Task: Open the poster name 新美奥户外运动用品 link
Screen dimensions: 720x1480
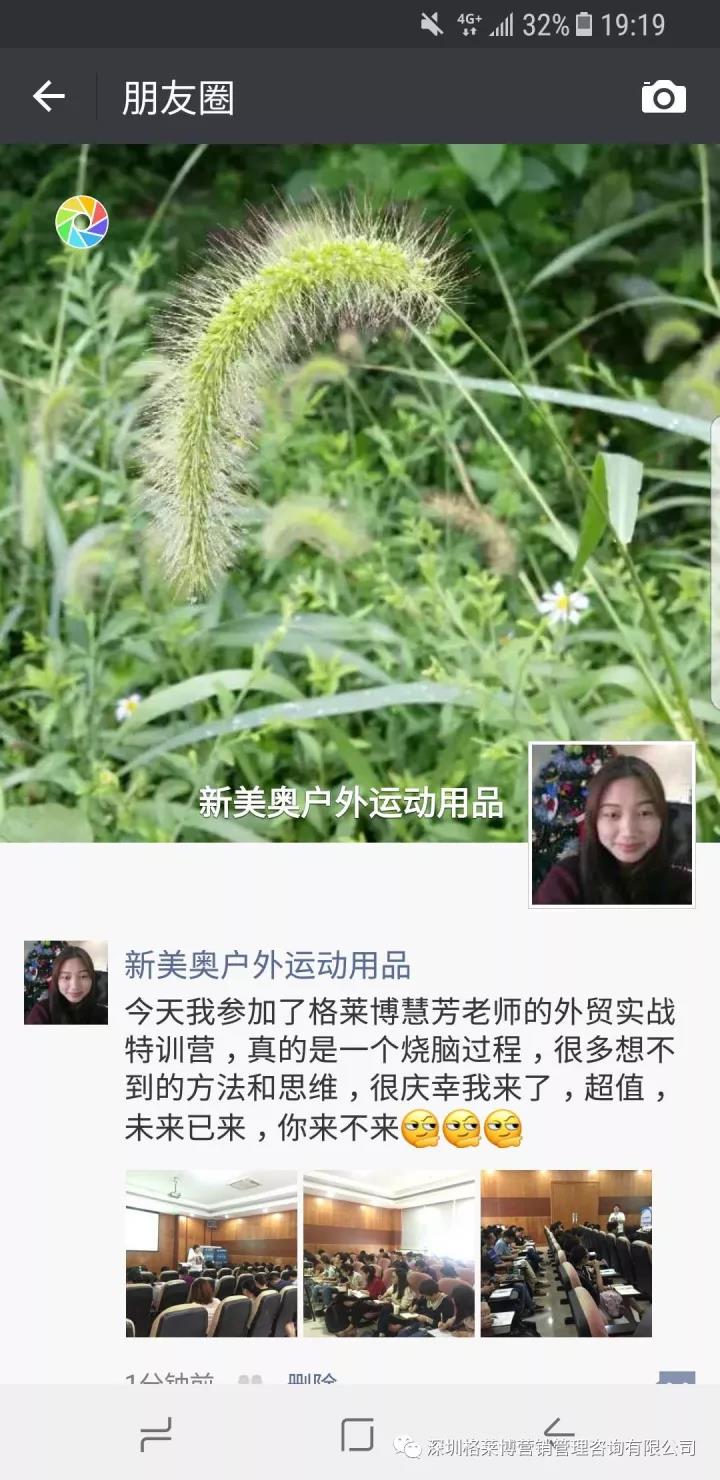Action: coord(267,965)
